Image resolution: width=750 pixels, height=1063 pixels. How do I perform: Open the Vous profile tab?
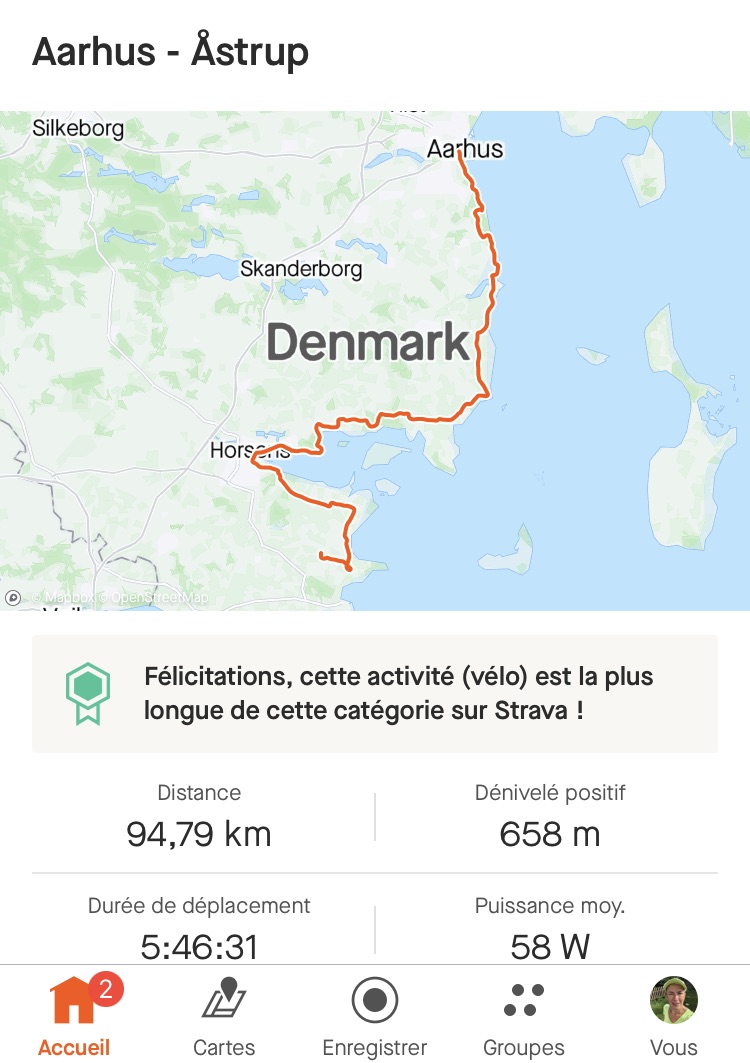pos(674,1015)
